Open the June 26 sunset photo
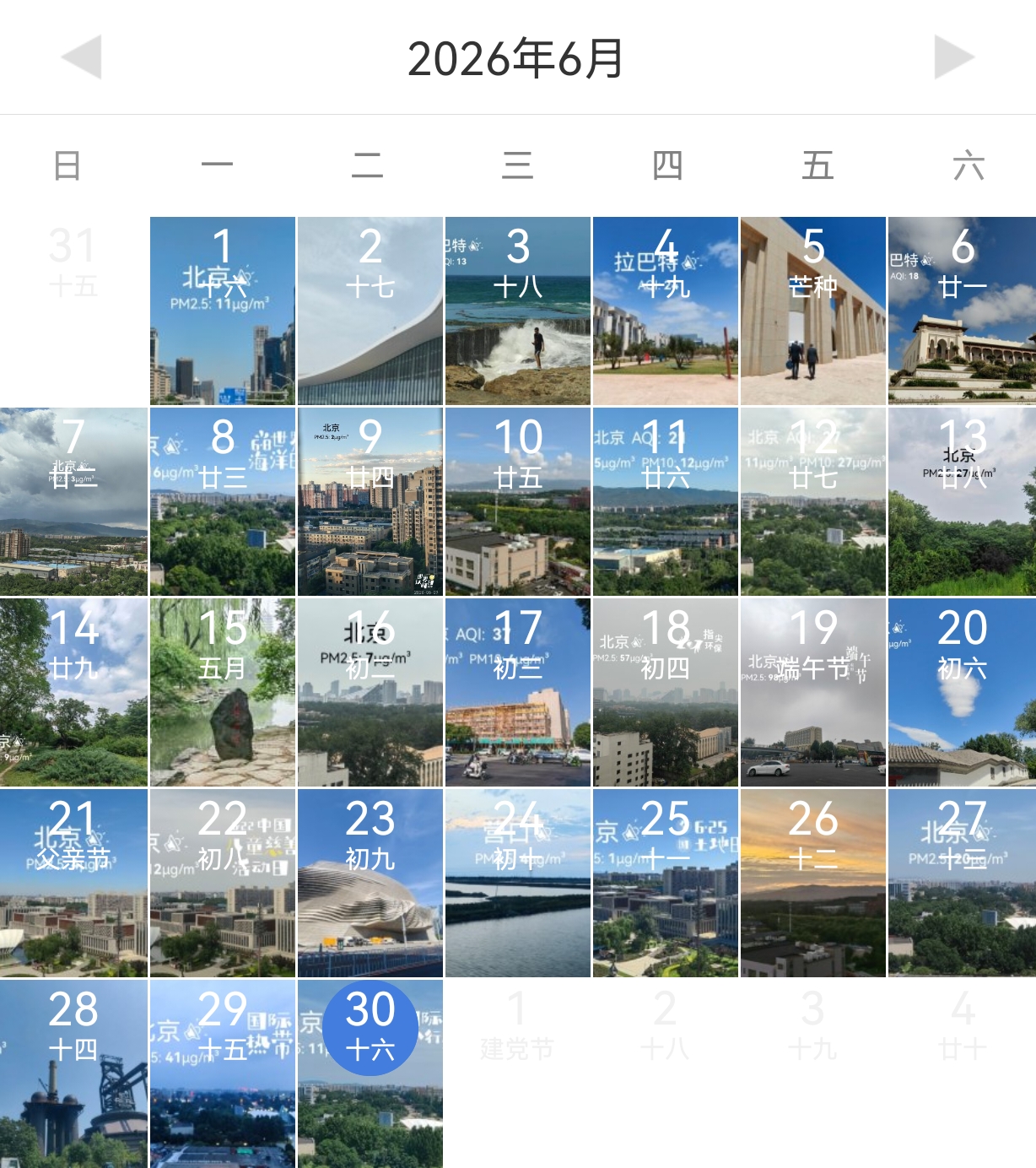1036x1168 pixels. point(813,883)
